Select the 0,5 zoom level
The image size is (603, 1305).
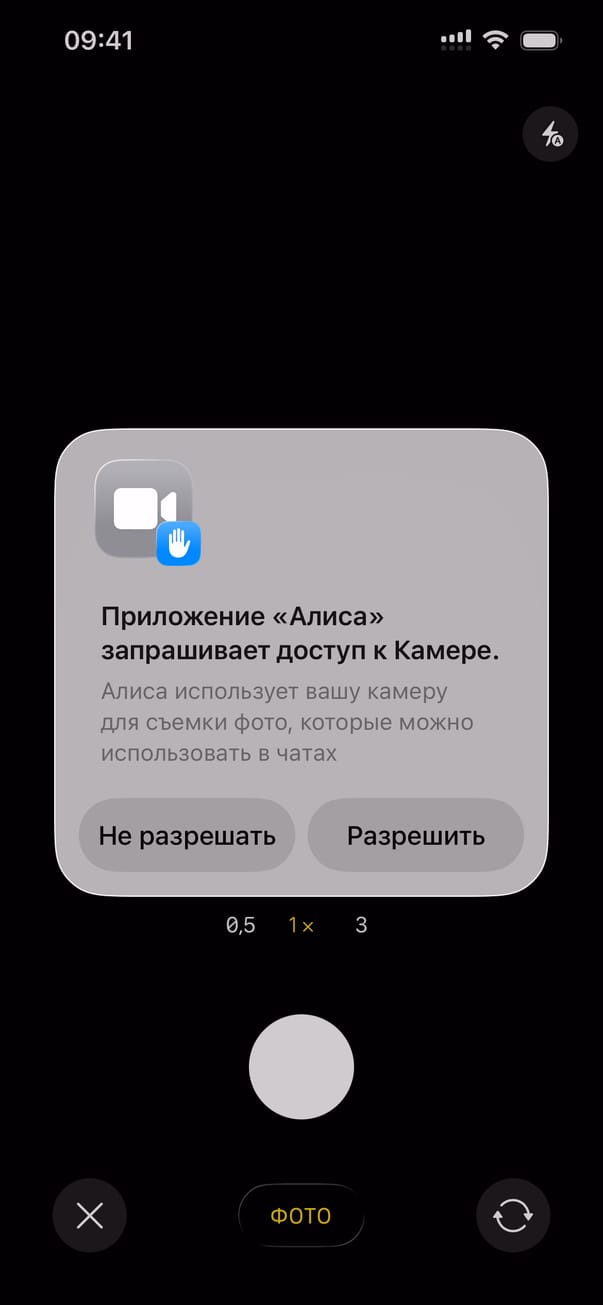point(241,926)
